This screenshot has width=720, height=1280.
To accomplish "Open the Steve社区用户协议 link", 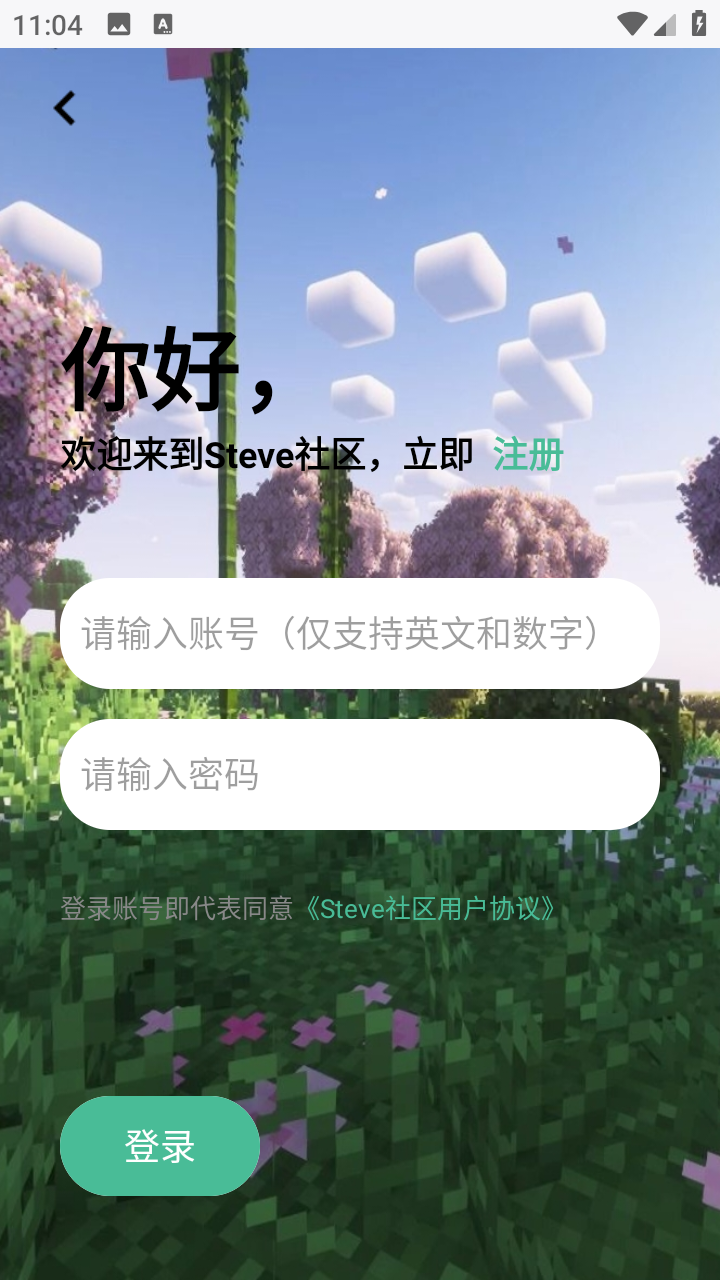I will pyautogui.click(x=430, y=909).
